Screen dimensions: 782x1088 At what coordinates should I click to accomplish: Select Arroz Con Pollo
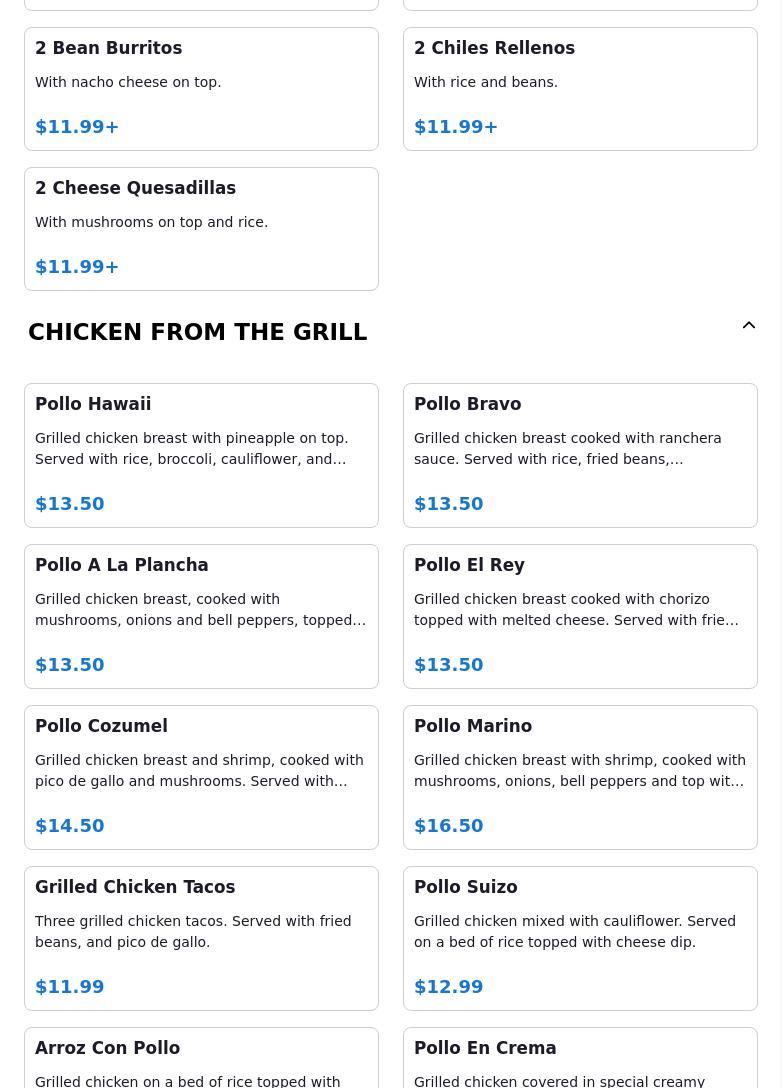(201, 1058)
